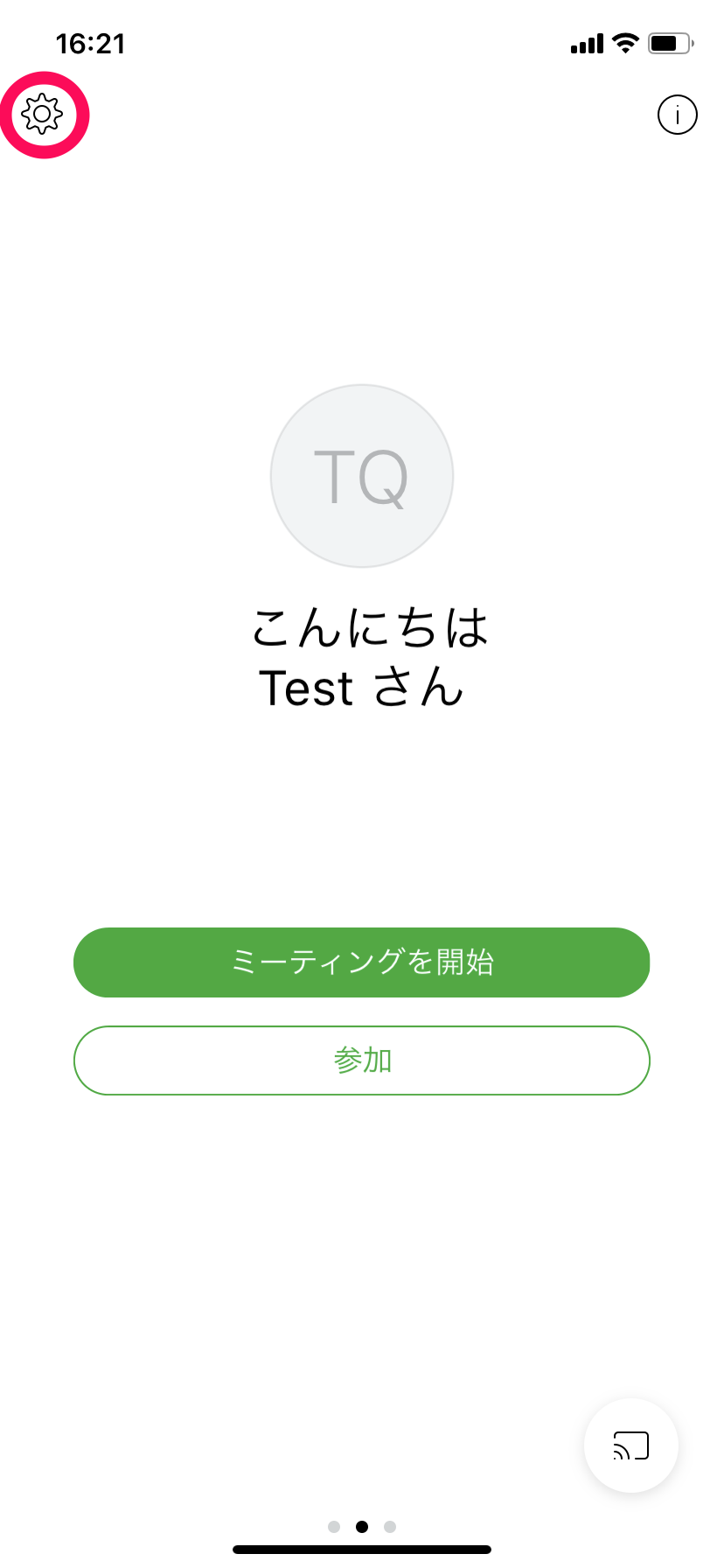The width and height of the screenshot is (724, 1568).
Task: Tap ミーティングを開始 to start a meeting
Action: point(362,962)
